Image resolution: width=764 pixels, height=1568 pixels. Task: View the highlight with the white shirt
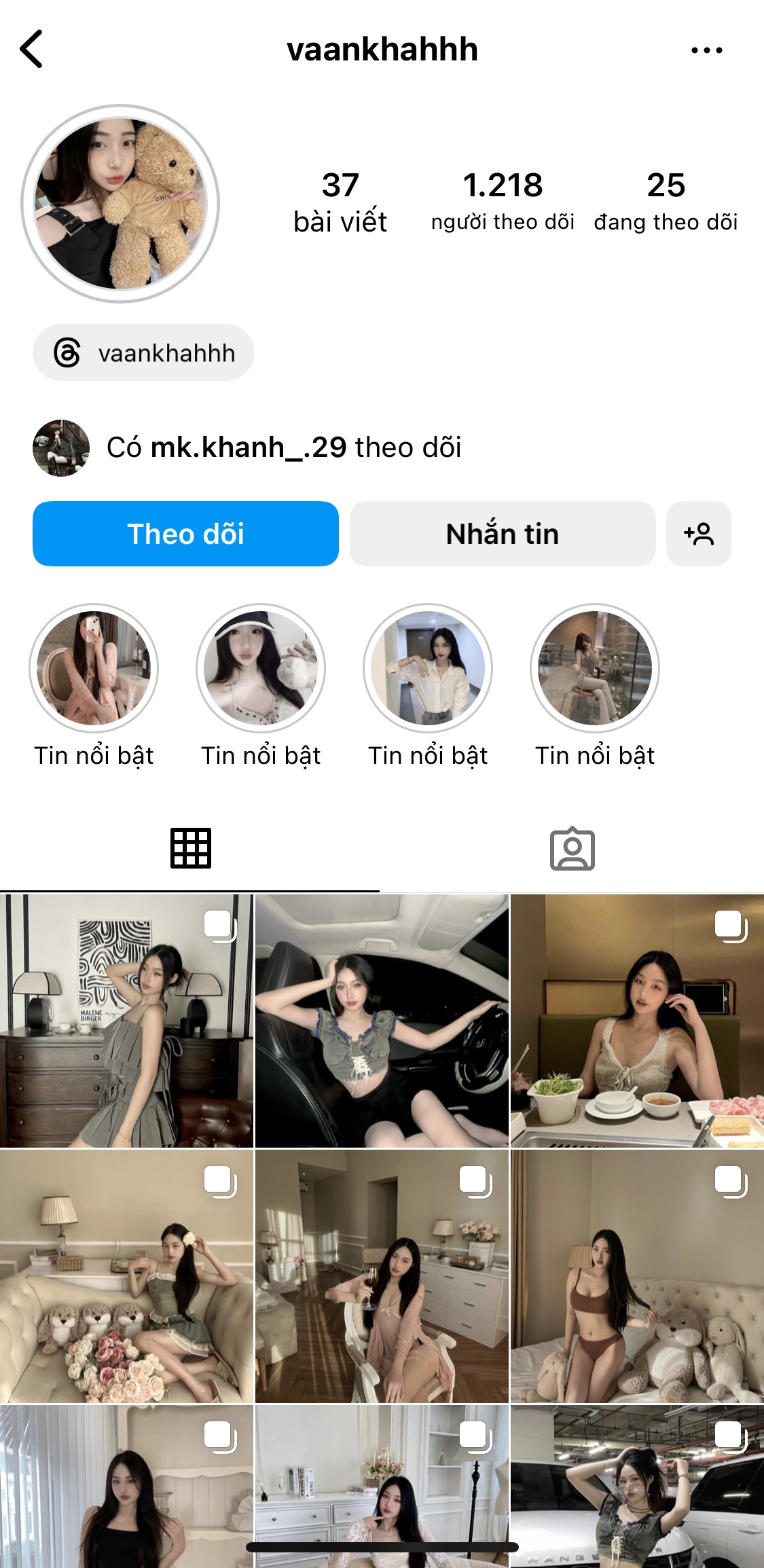428,668
